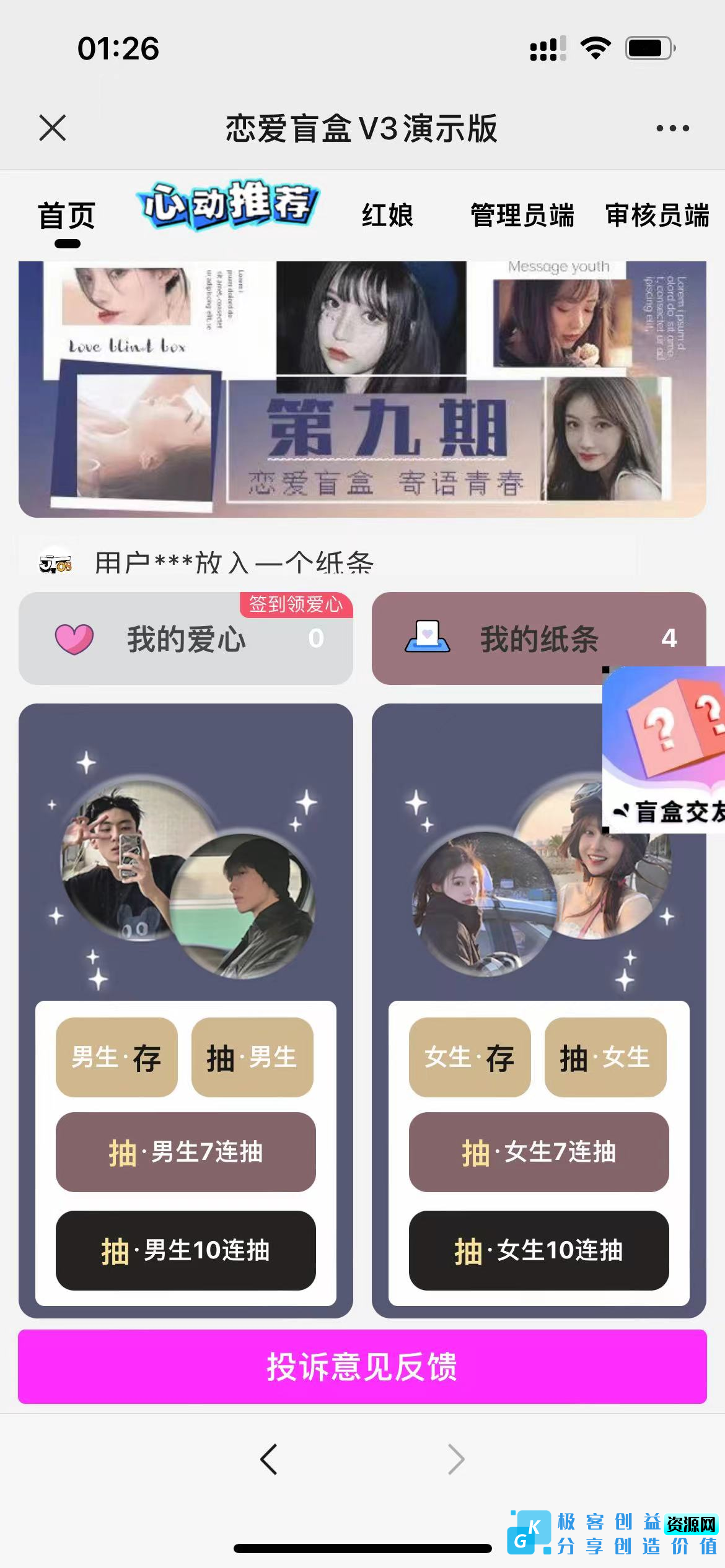725x1568 pixels.
Task: Open the WeChat more options (…) icon
Action: pyautogui.click(x=671, y=128)
